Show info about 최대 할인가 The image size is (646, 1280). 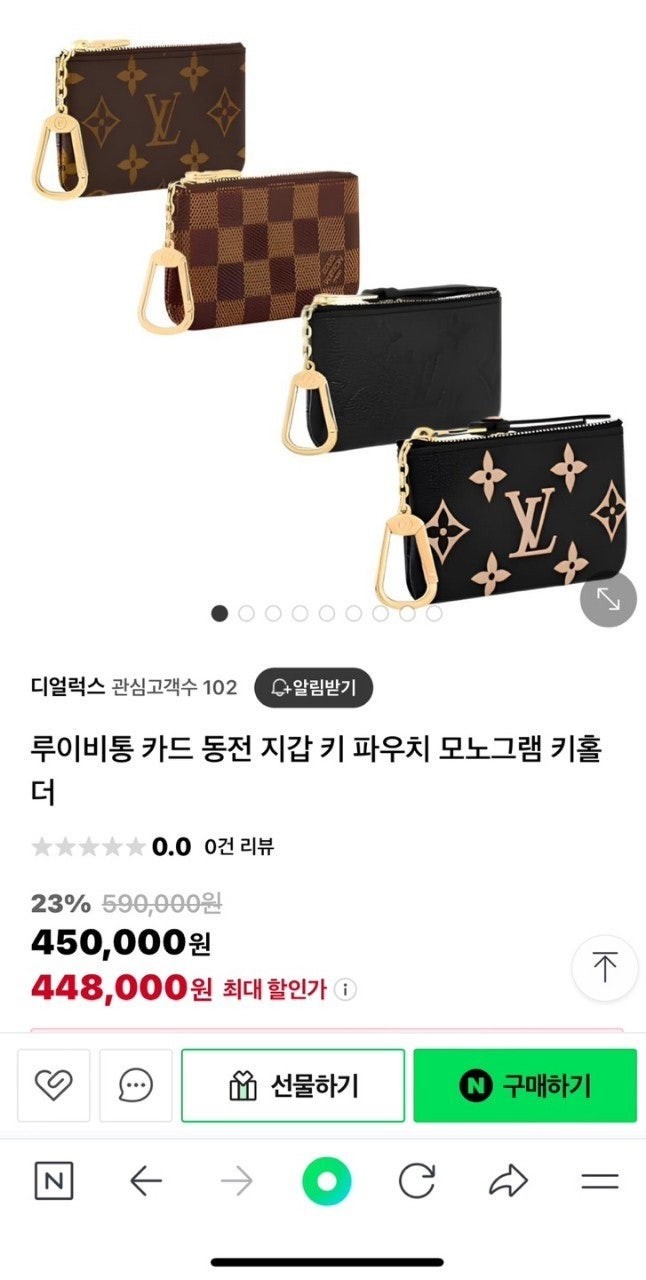tap(345, 990)
